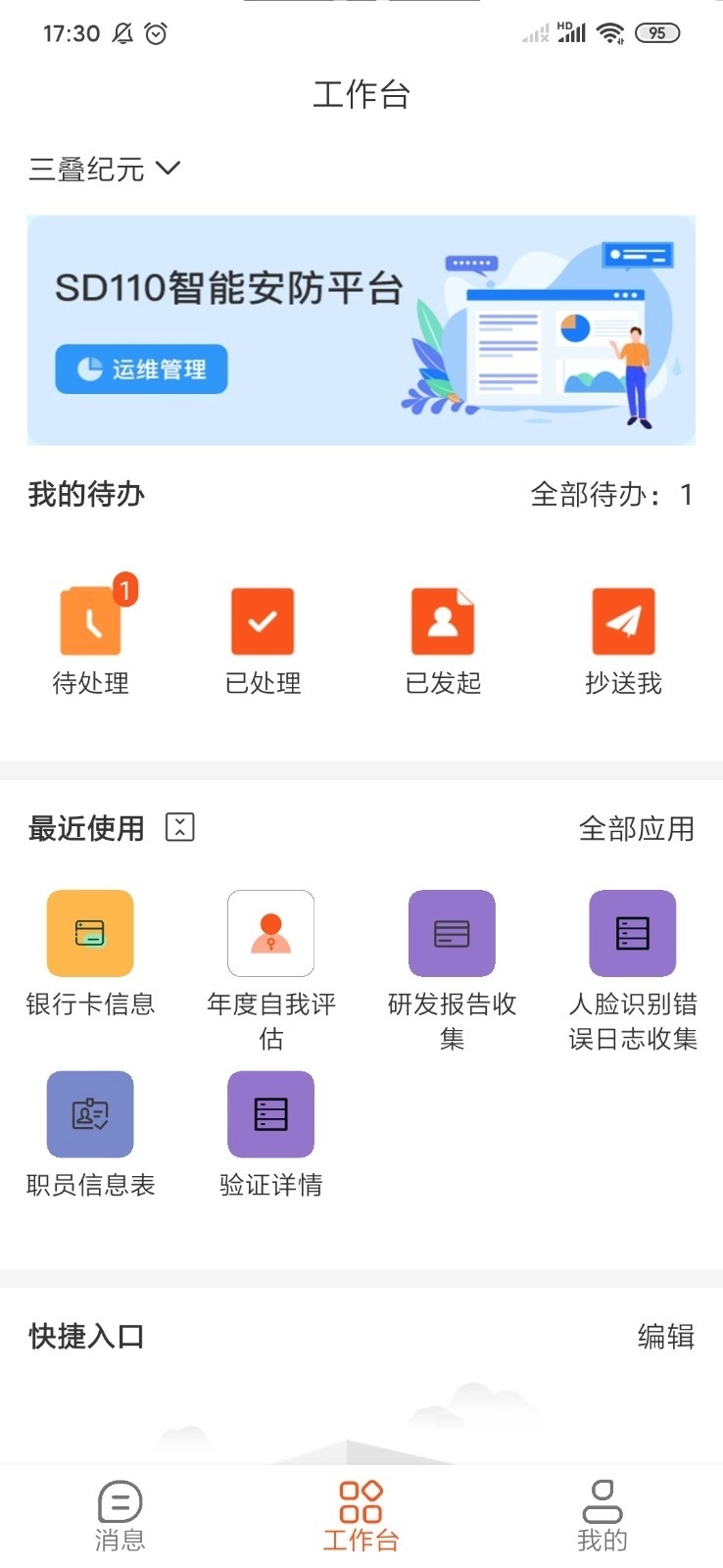Open the 抄送我 copied-to-me icon

[x=624, y=620]
